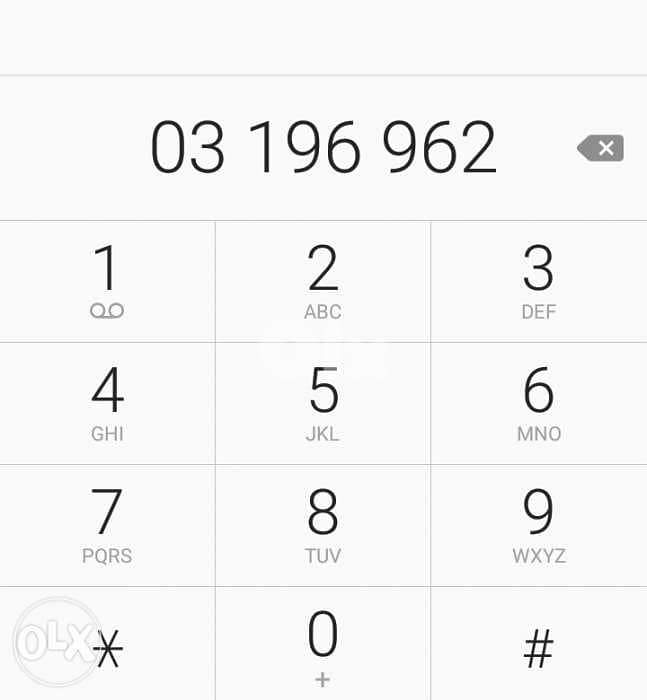Select the dialed number field 03 196 962

click(323, 148)
